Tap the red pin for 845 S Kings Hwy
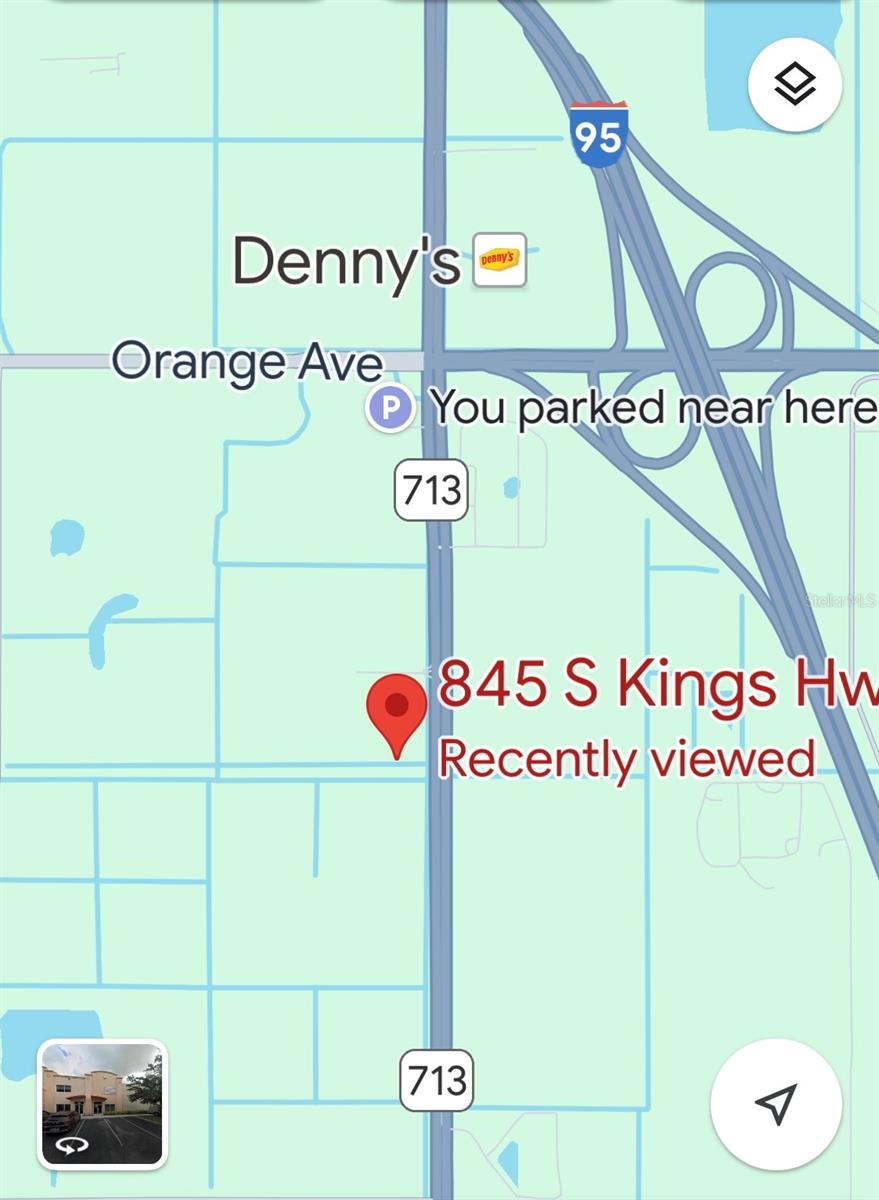Image resolution: width=879 pixels, height=1200 pixels. pyautogui.click(x=398, y=712)
